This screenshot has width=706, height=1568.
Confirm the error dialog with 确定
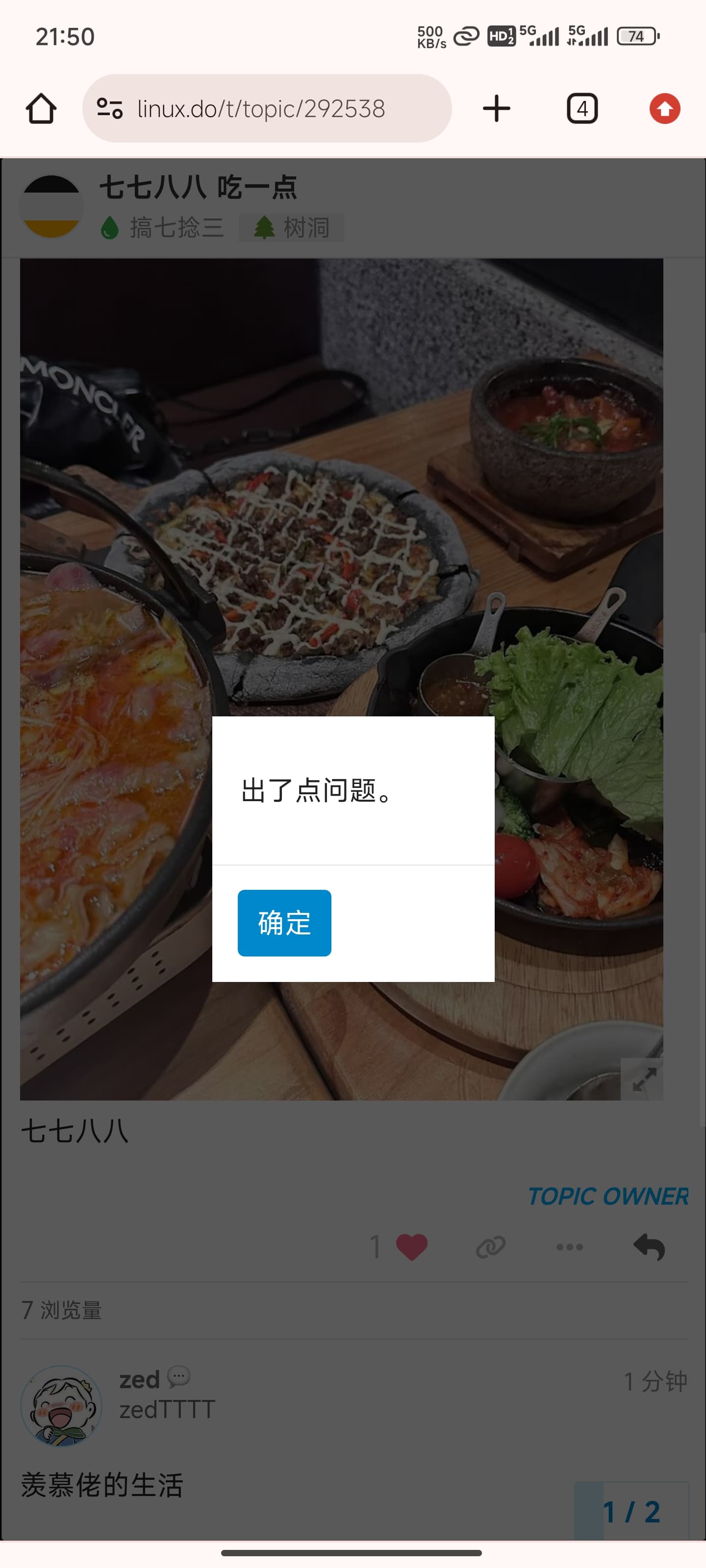[284, 923]
